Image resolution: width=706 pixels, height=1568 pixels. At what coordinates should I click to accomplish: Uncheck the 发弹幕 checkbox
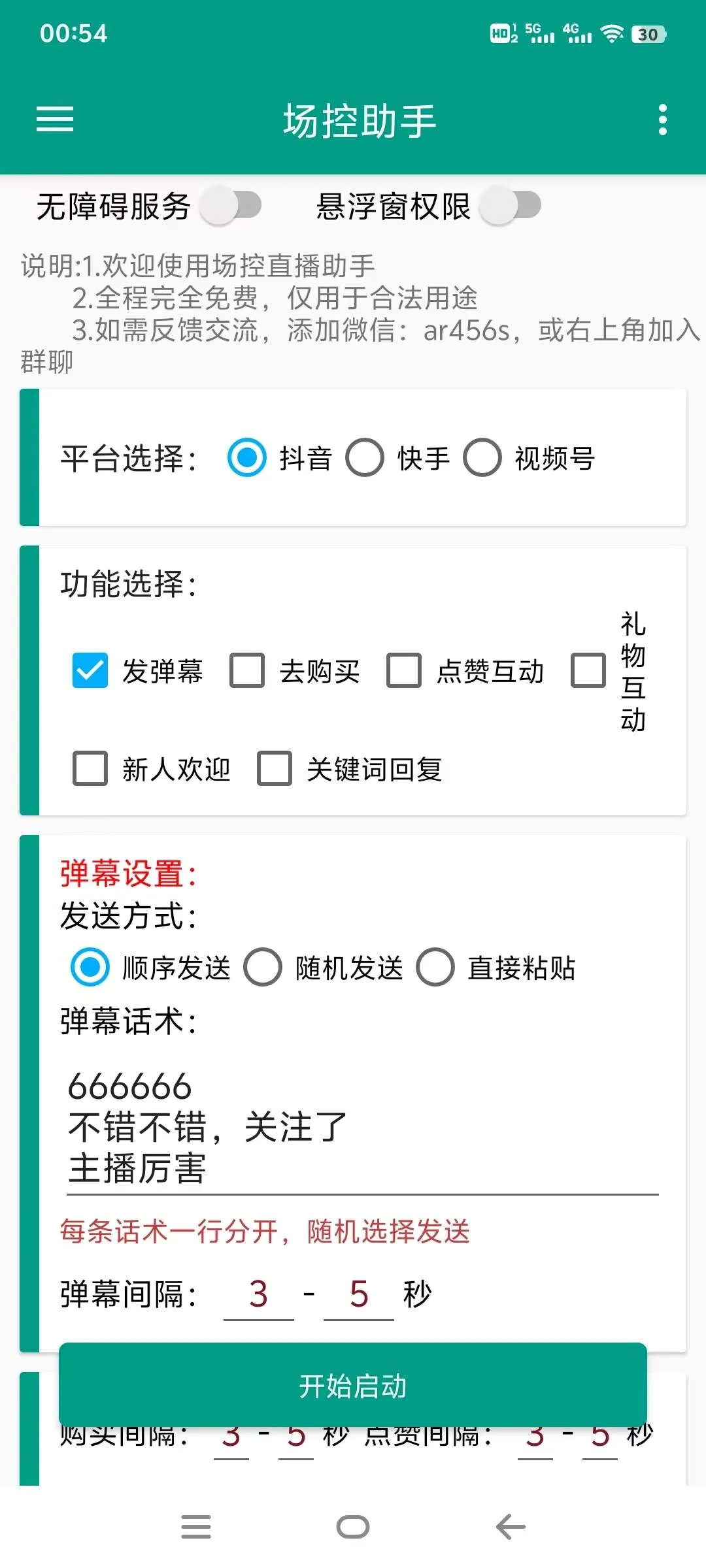click(x=89, y=670)
